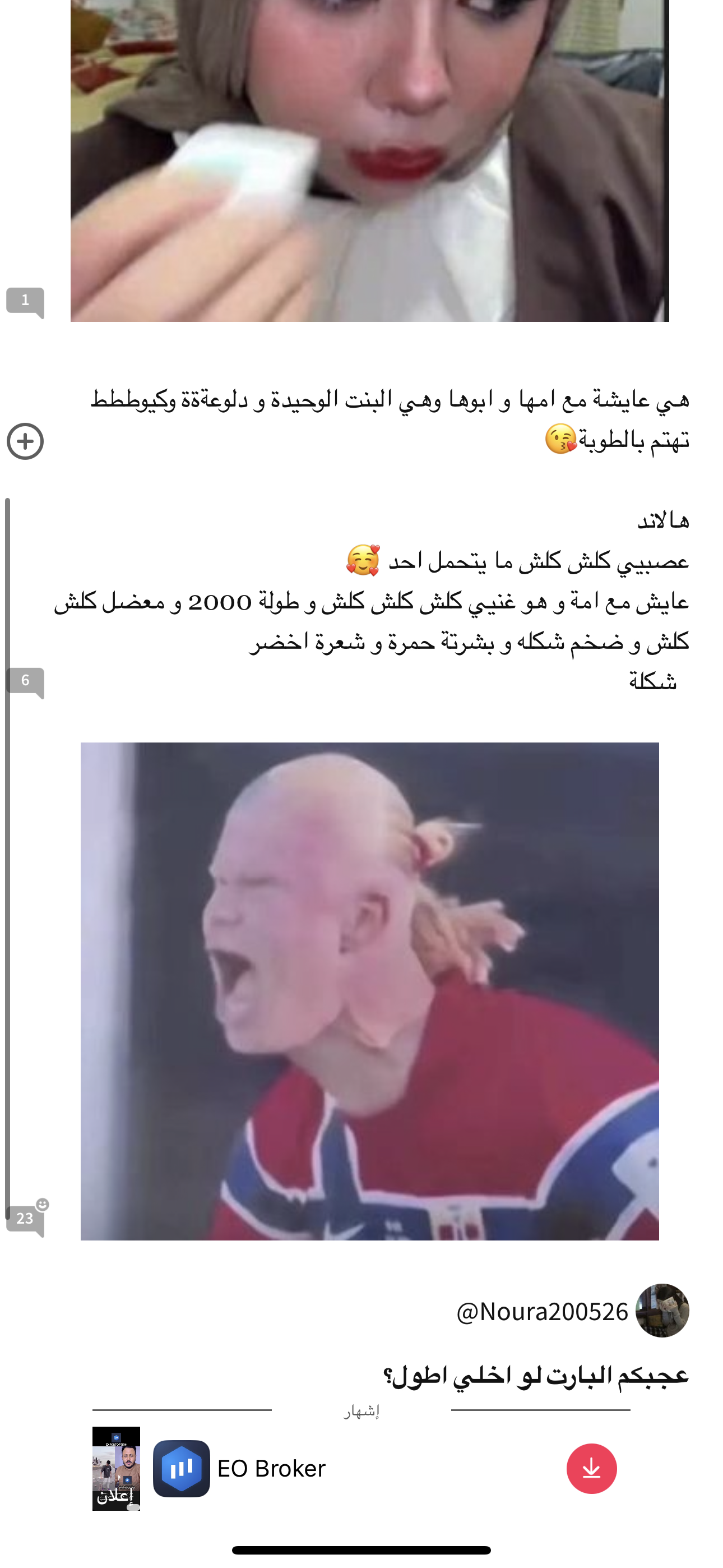
Task: Download EO Broker from the ad
Action: [x=591, y=1468]
